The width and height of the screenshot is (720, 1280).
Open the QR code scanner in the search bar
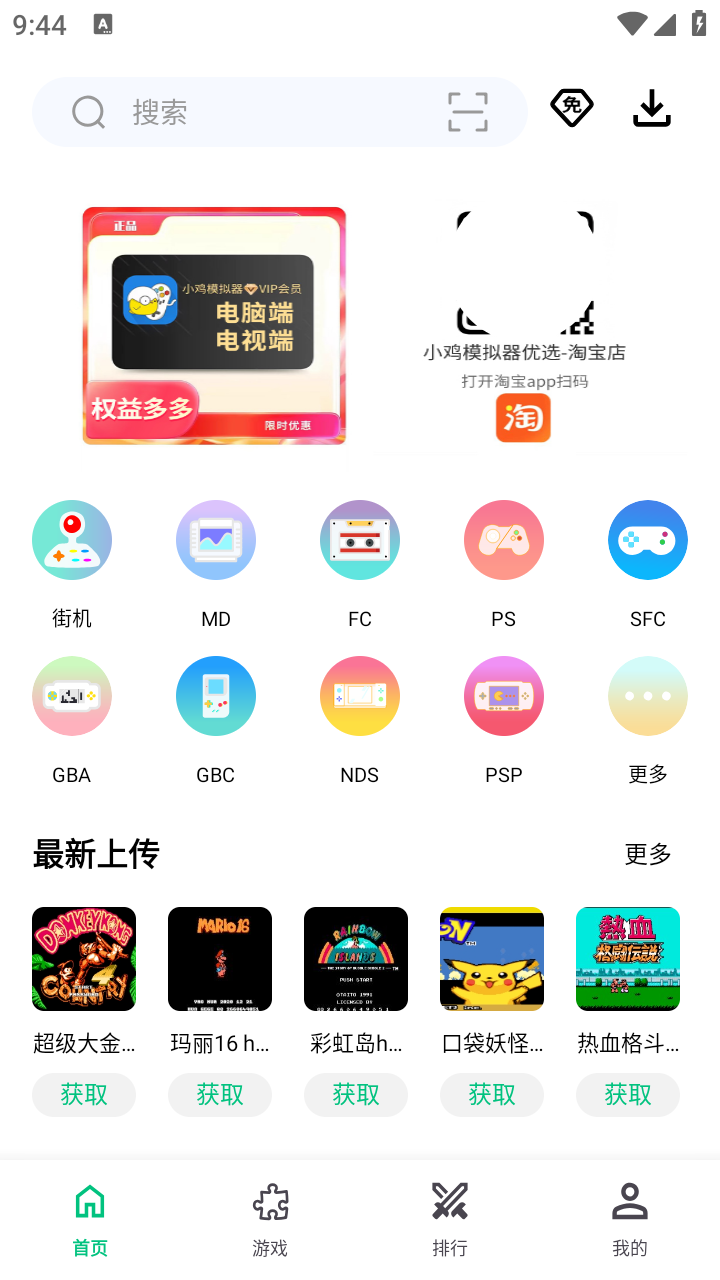pyautogui.click(x=467, y=112)
